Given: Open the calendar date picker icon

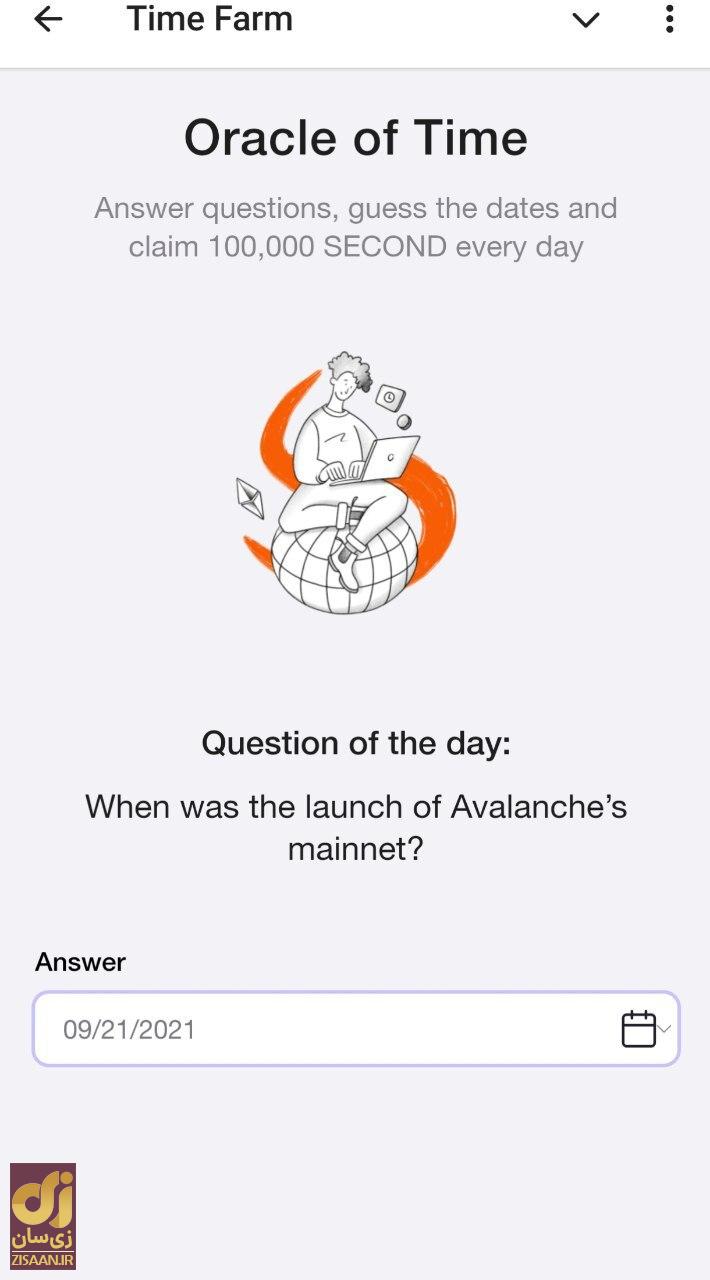Looking at the screenshot, I should click(639, 1029).
